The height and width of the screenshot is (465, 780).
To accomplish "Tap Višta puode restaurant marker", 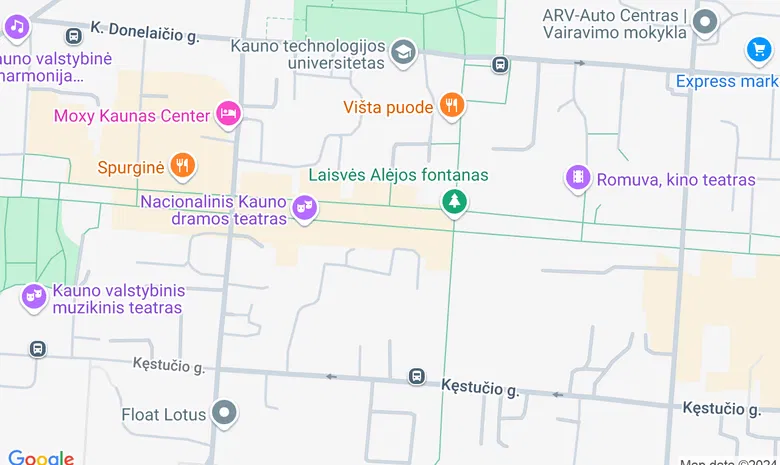I will 453,105.
